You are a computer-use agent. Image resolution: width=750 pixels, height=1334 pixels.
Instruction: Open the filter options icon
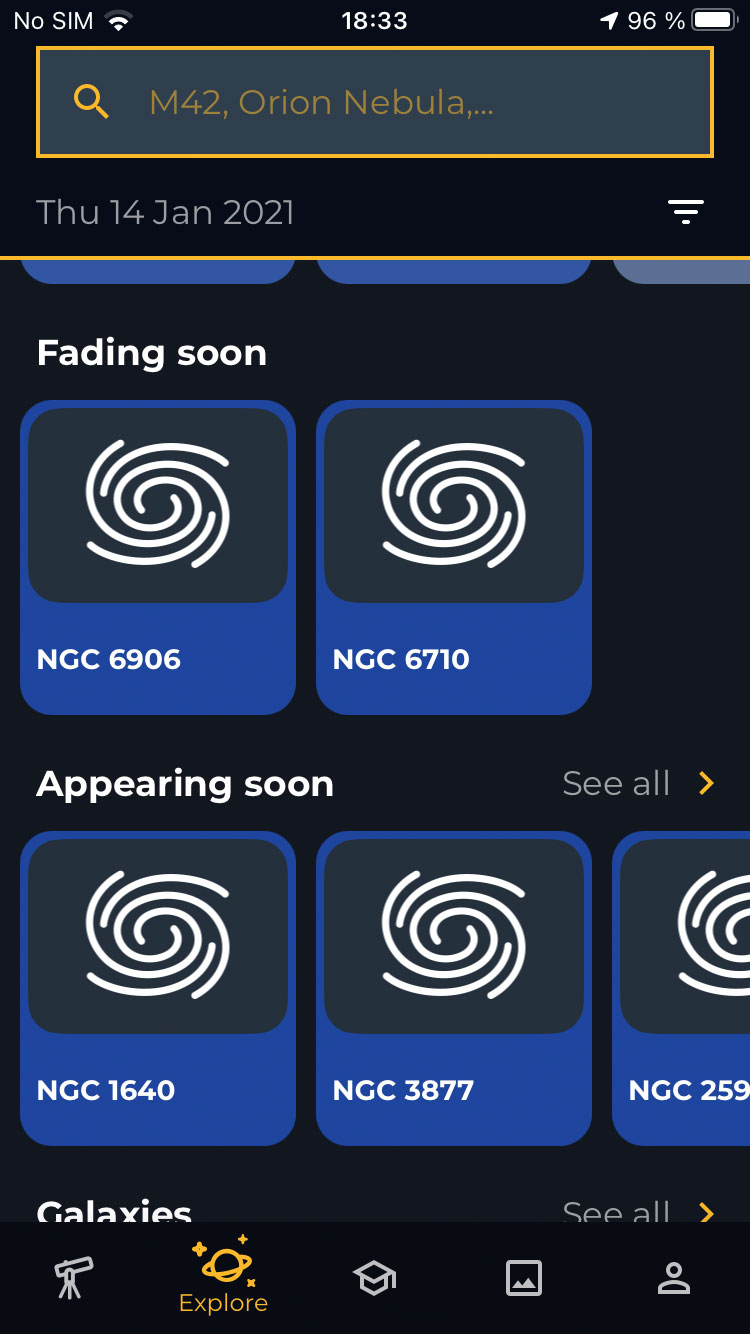[x=686, y=212]
